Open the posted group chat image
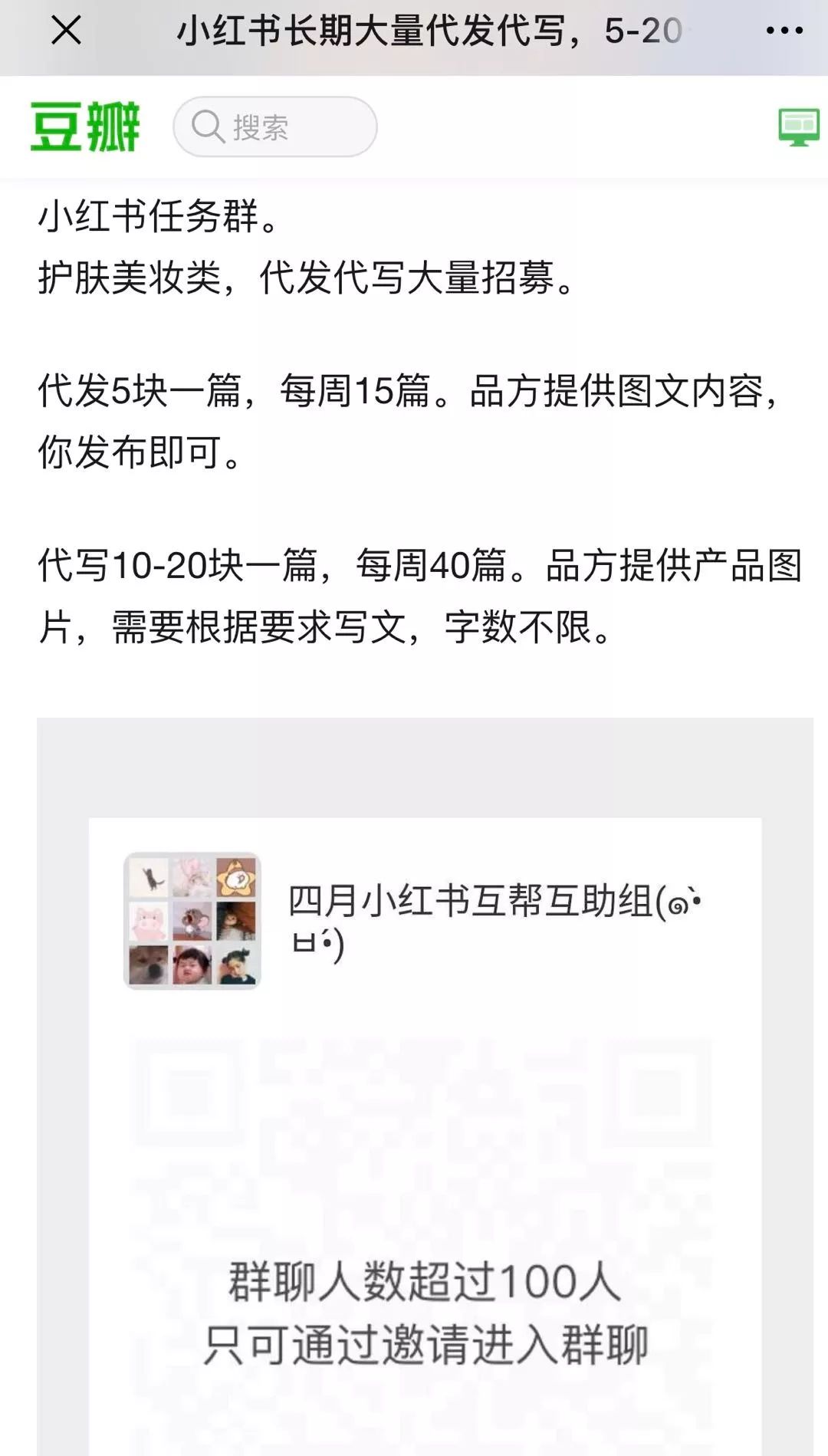828x1456 pixels. tap(425, 1089)
